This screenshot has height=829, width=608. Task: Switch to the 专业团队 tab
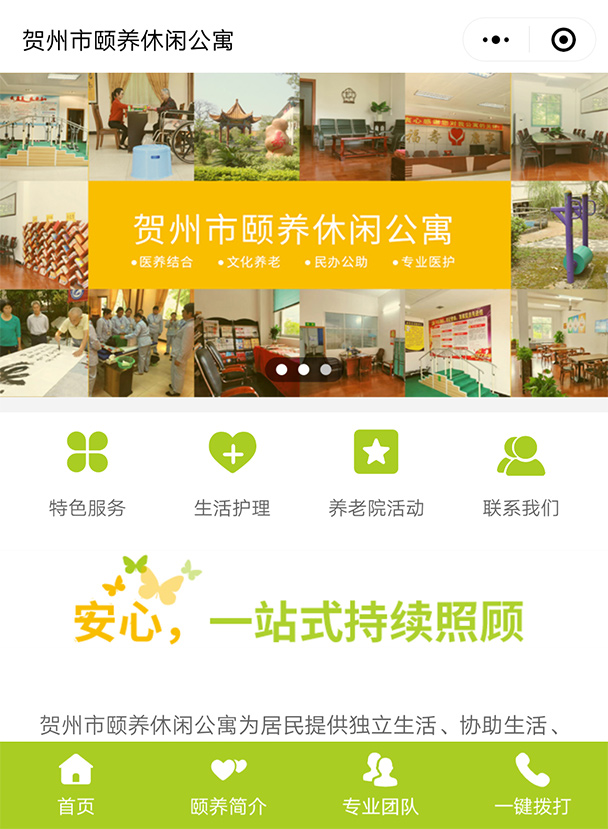380,785
